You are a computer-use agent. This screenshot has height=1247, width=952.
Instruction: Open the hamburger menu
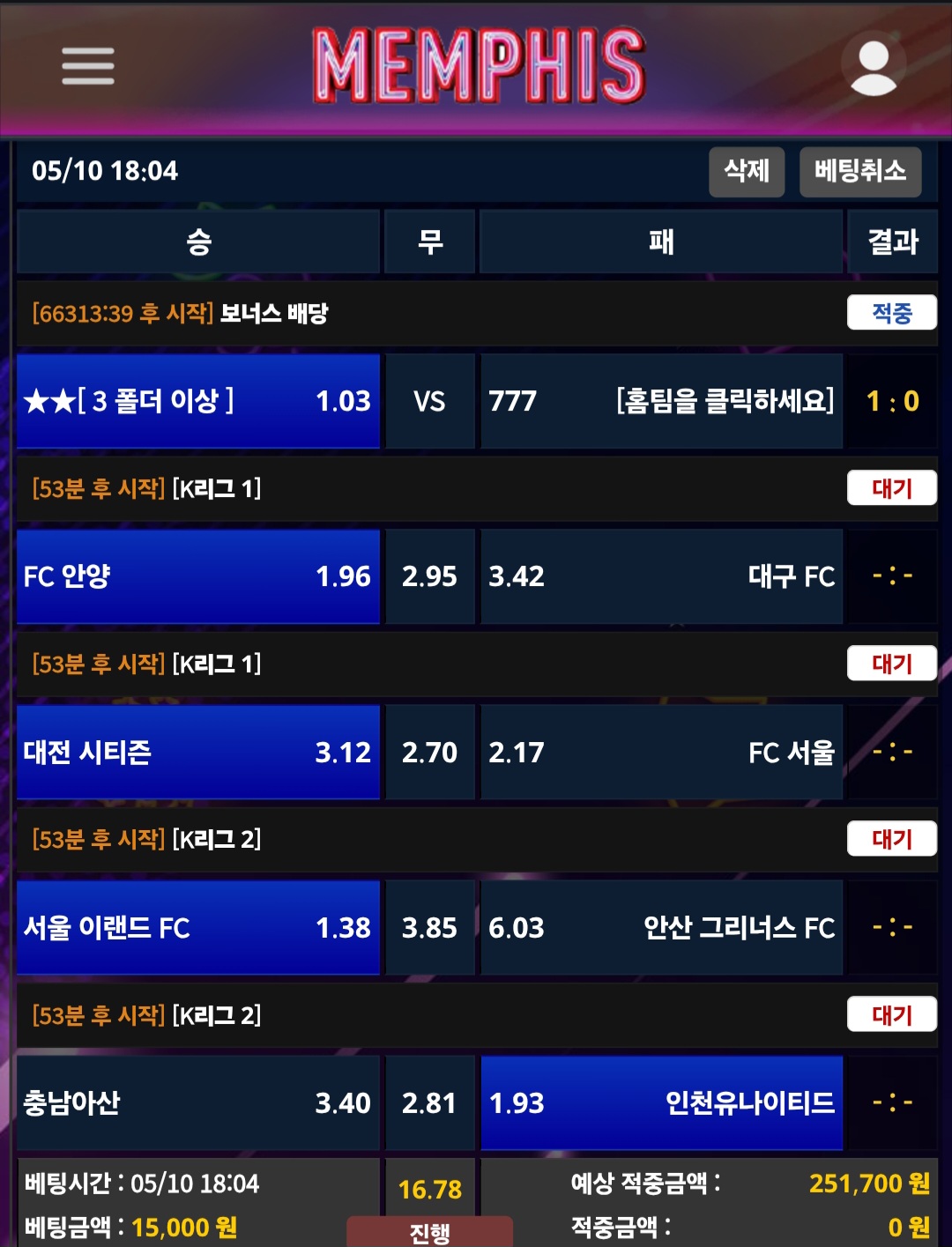pos(87,66)
